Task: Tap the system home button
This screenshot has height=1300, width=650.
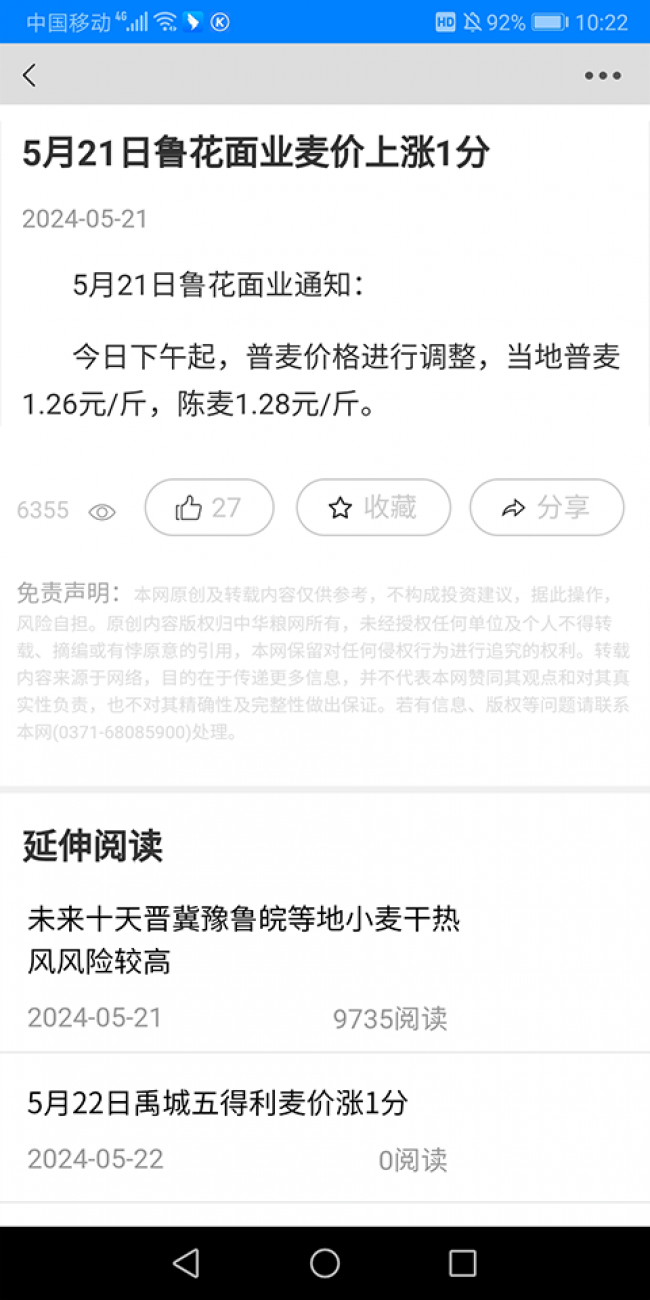Action: pos(325,1263)
